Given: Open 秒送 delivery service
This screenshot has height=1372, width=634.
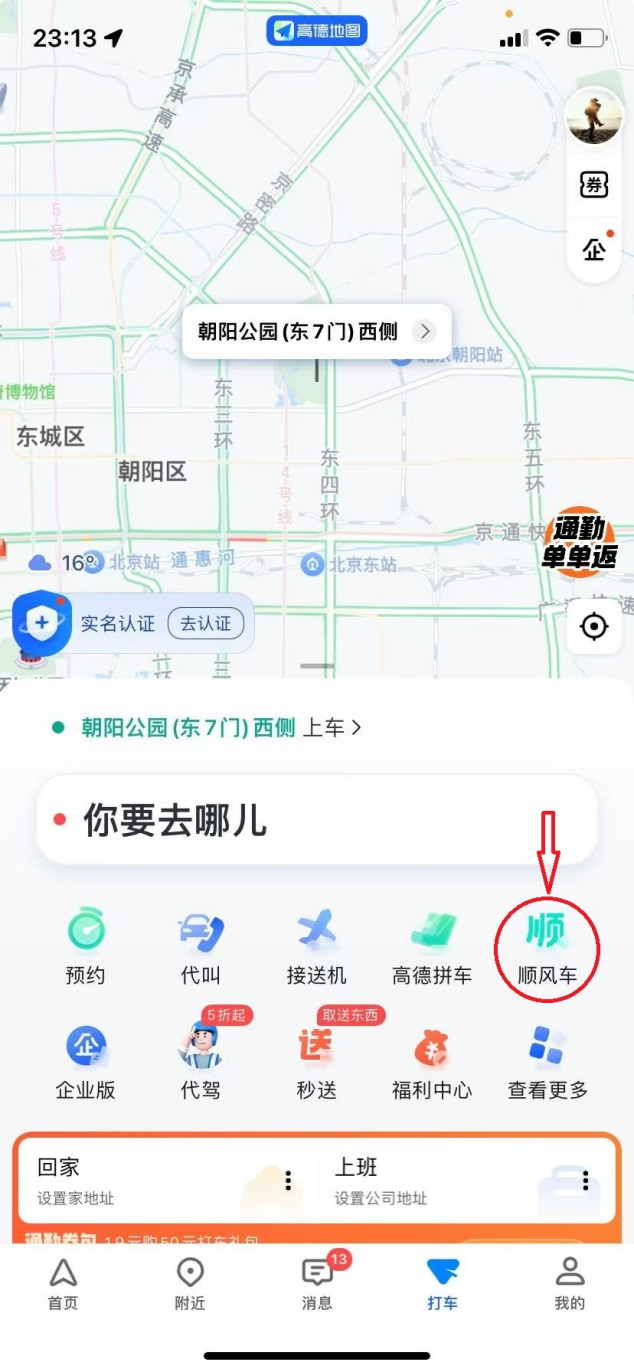Looking at the screenshot, I should [x=316, y=1061].
